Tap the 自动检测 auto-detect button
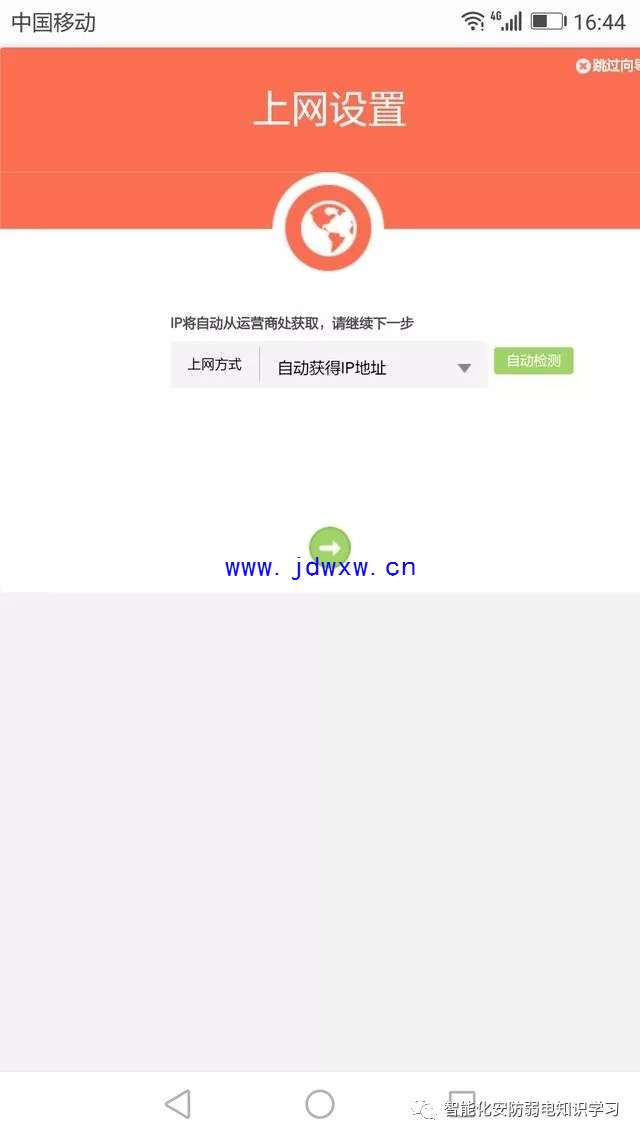Image resolution: width=640 pixels, height=1138 pixels. click(533, 361)
